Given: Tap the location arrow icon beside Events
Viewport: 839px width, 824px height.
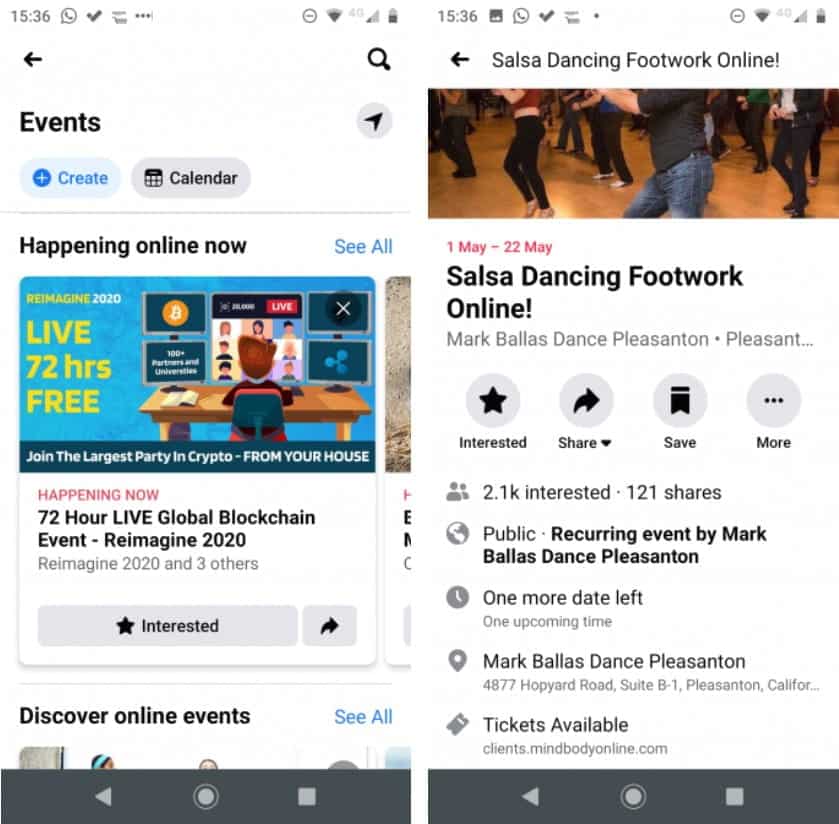Looking at the screenshot, I should [x=374, y=122].
